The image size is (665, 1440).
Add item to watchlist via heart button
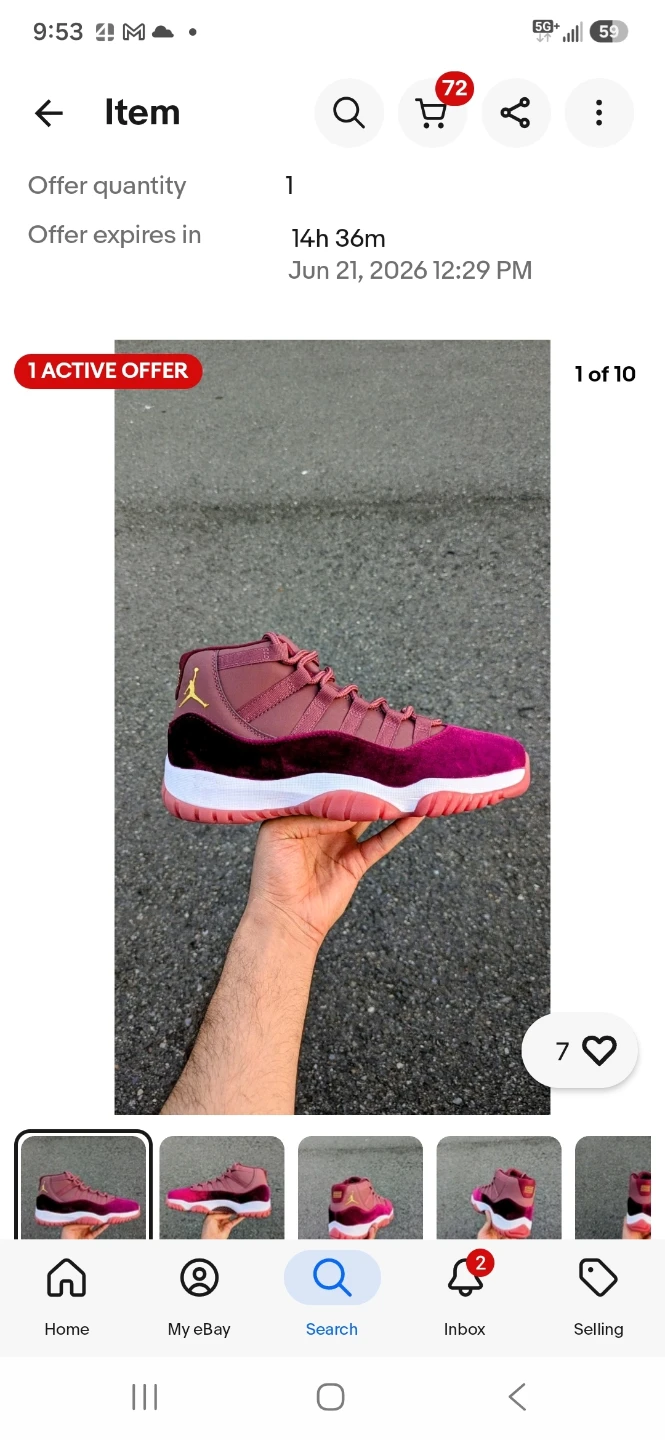click(x=580, y=1050)
